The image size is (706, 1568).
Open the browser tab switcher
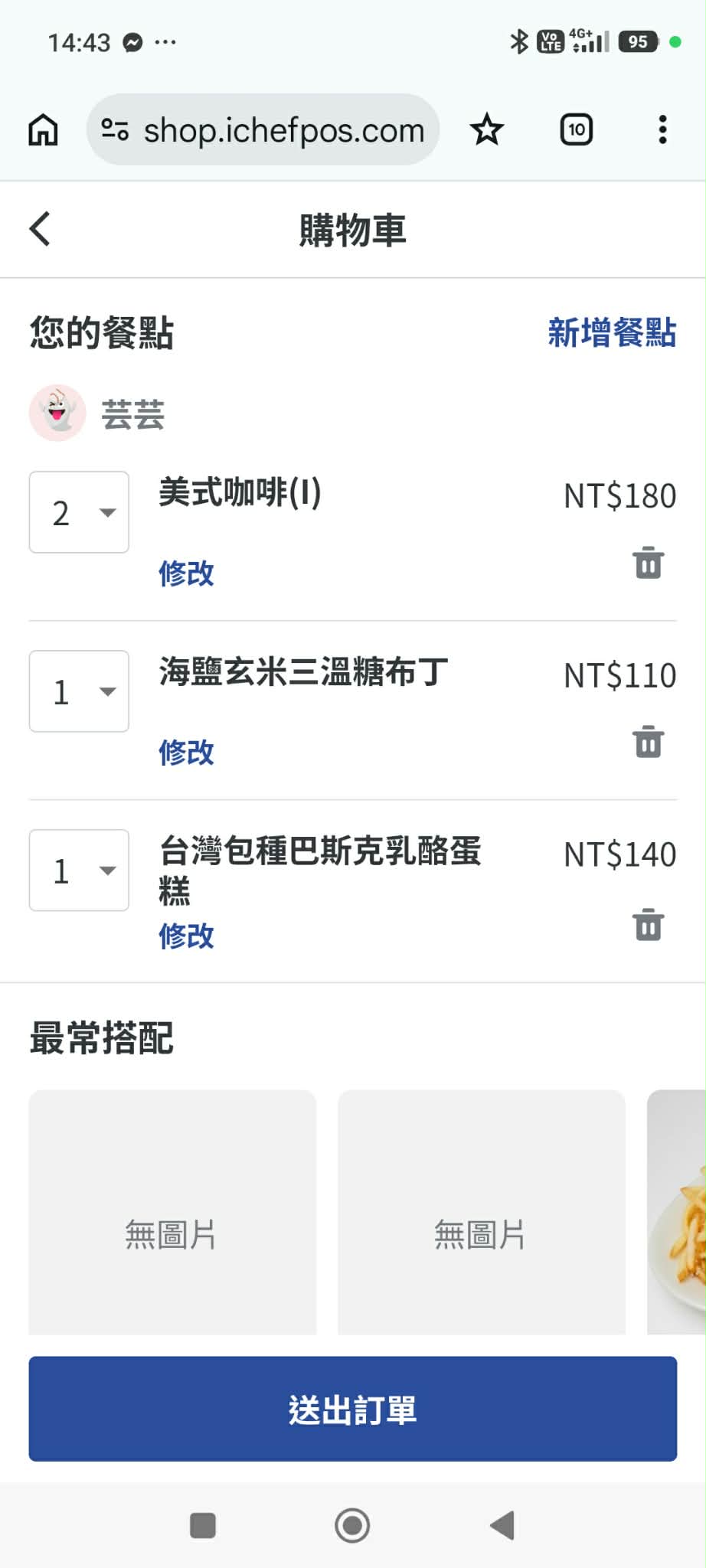(x=576, y=129)
